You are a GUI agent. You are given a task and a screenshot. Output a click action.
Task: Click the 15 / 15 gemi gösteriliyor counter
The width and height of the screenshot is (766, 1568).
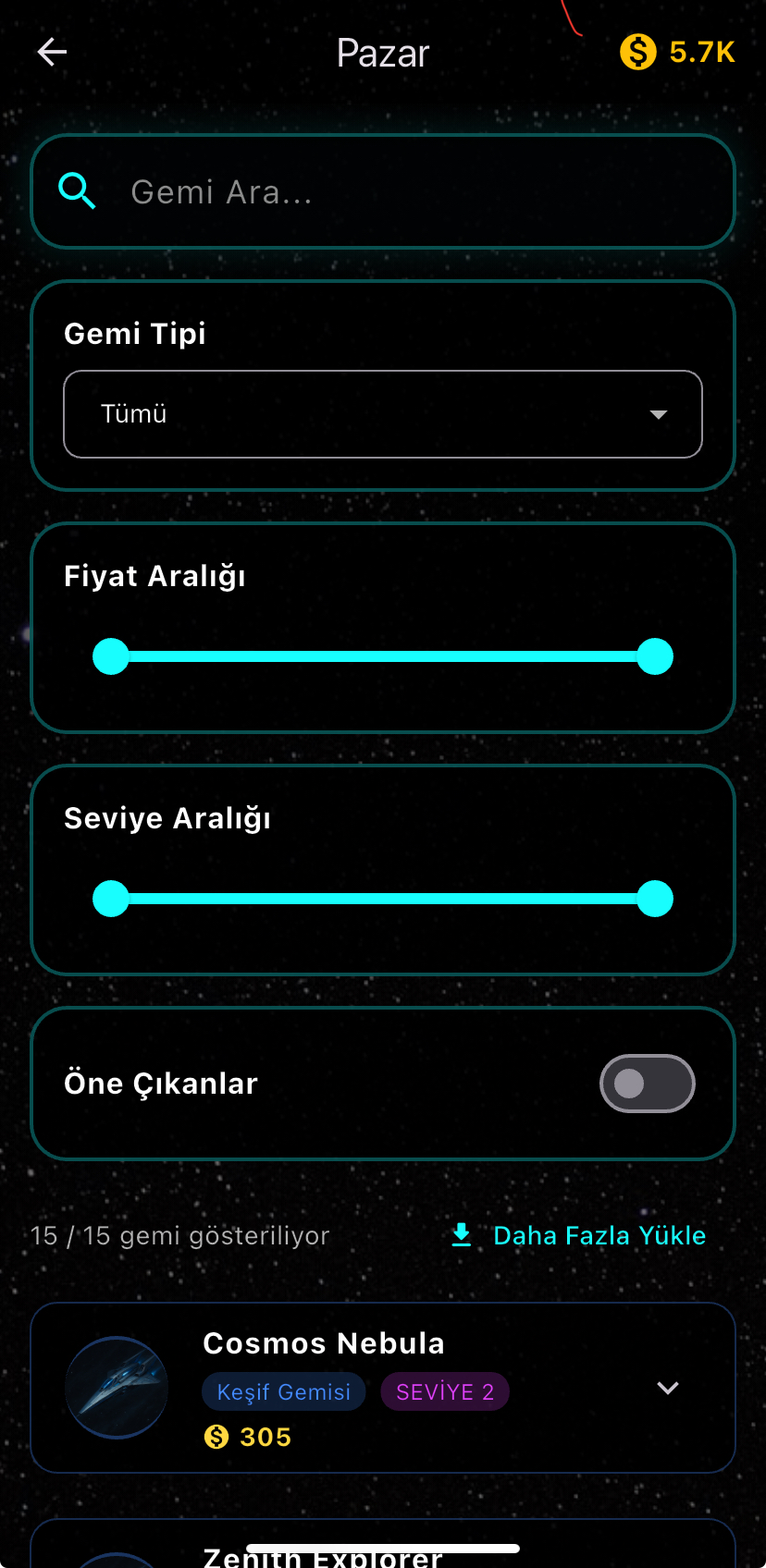point(179,1235)
